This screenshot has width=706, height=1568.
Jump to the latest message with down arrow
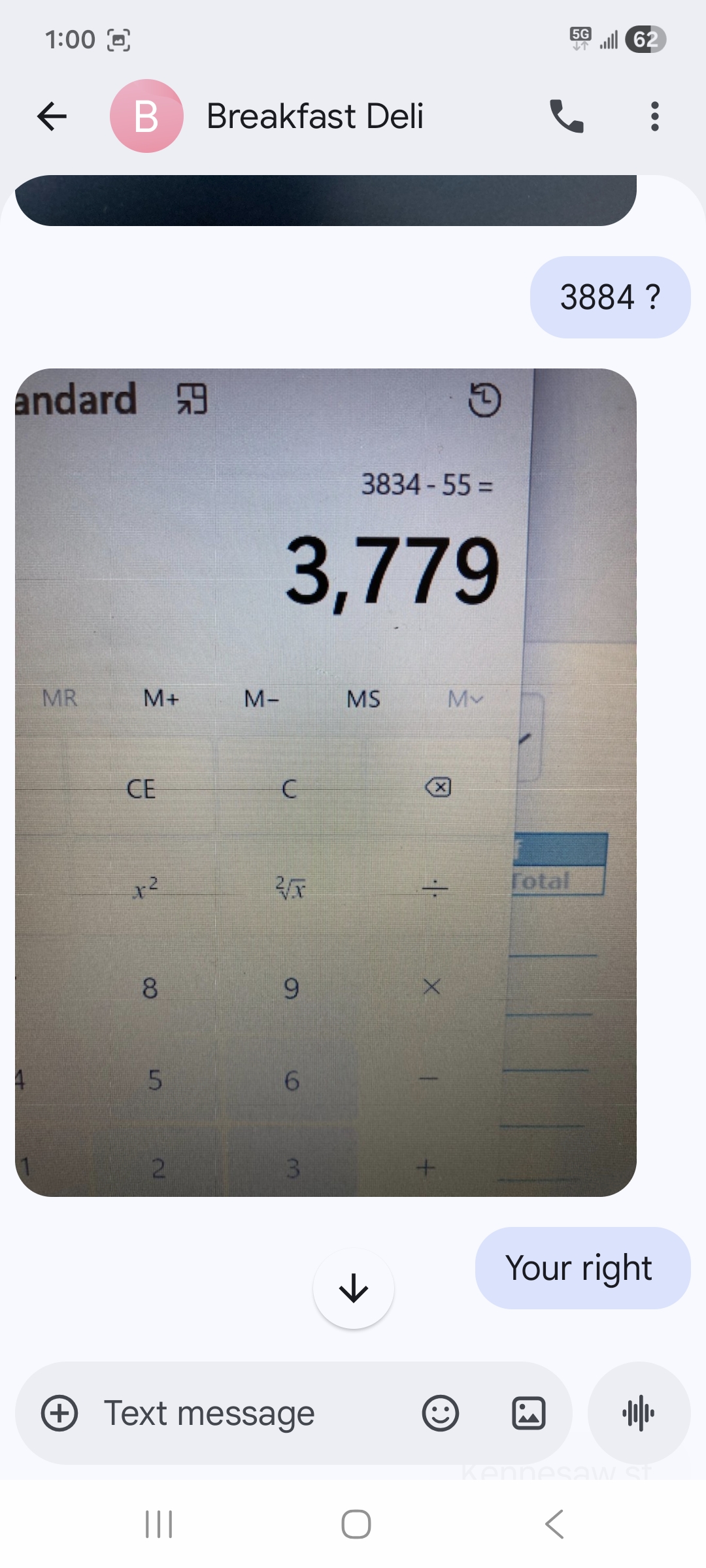pos(354,1288)
